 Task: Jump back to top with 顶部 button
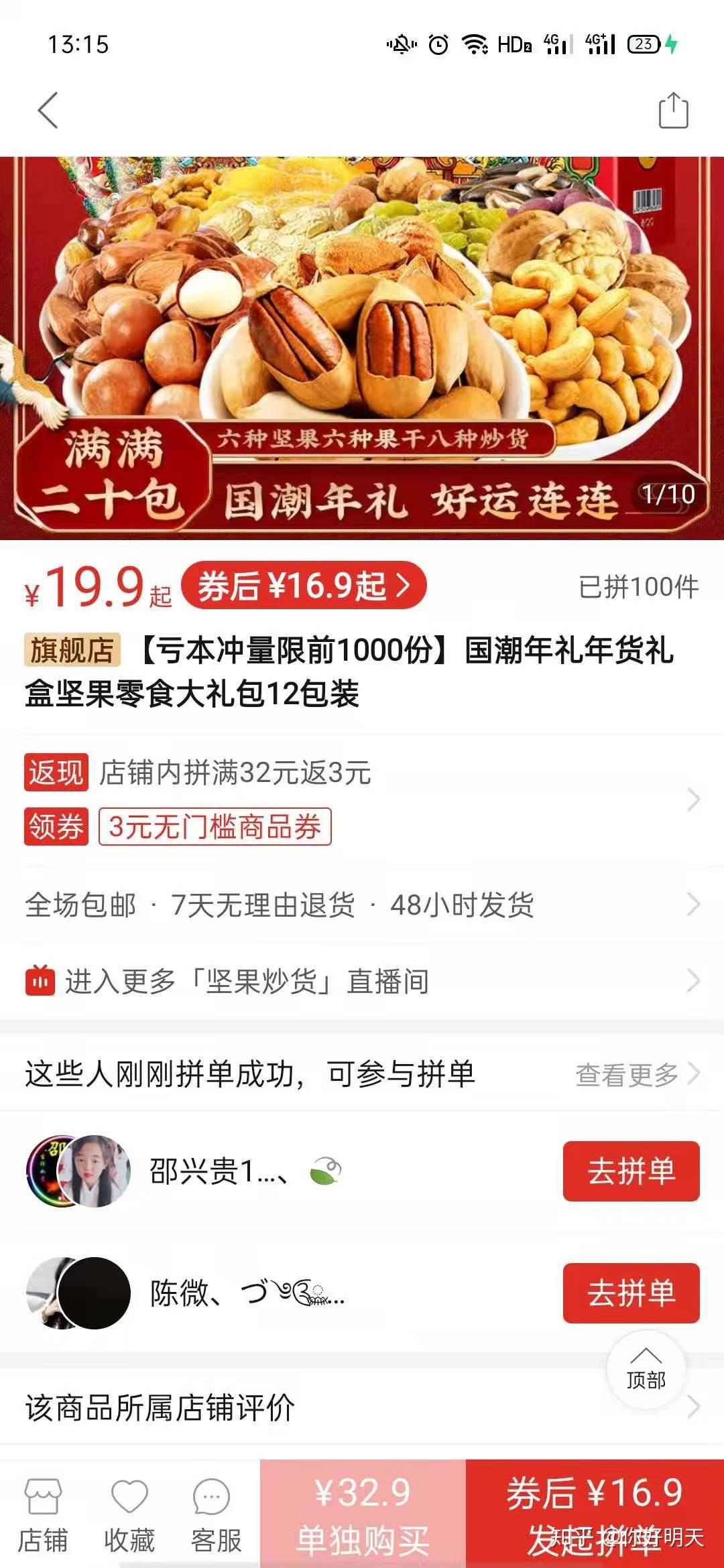coord(646,1369)
